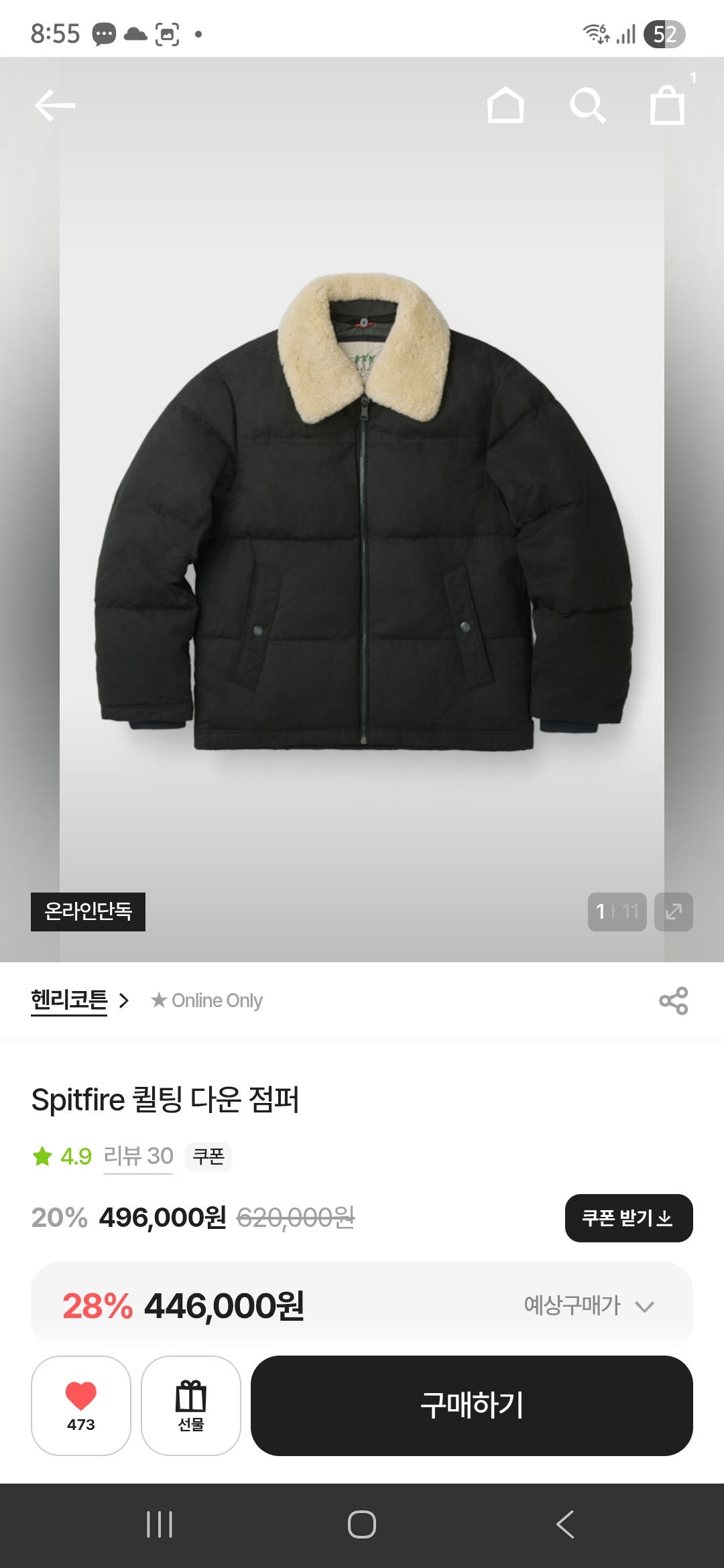The width and height of the screenshot is (724, 1568).
Task: Share this product
Action: [x=673, y=1000]
